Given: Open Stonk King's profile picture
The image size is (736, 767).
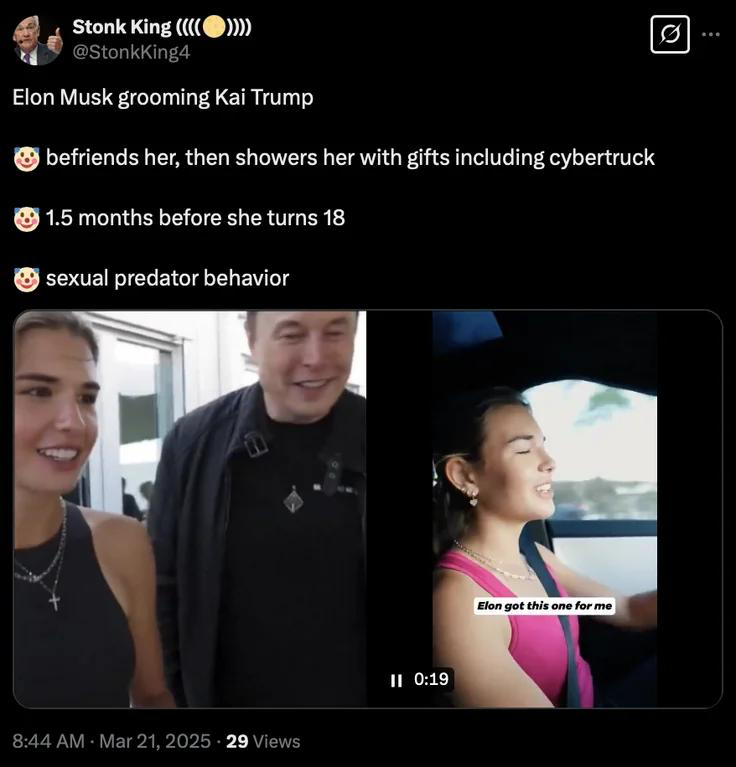Looking at the screenshot, I should pos(38,40).
